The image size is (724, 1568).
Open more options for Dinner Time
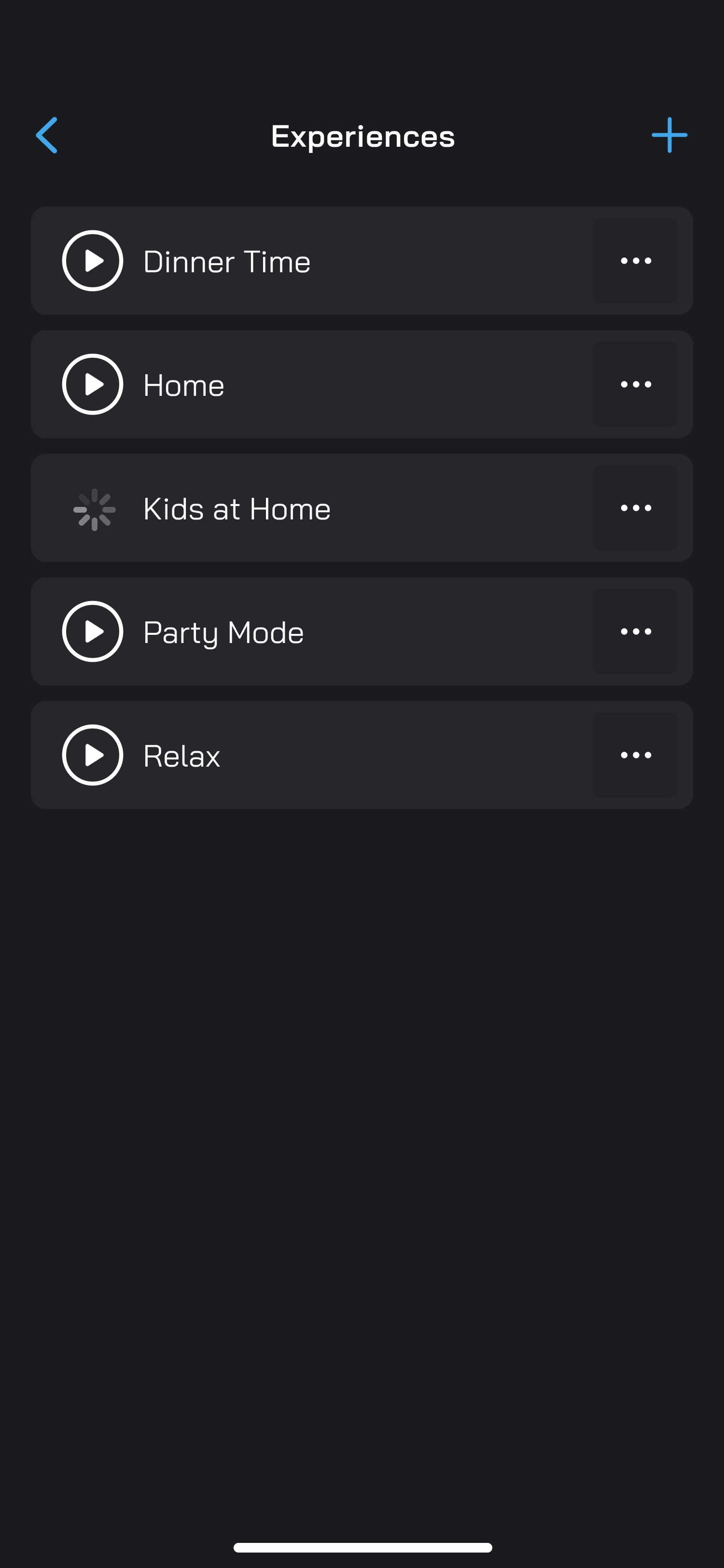pyautogui.click(x=635, y=261)
